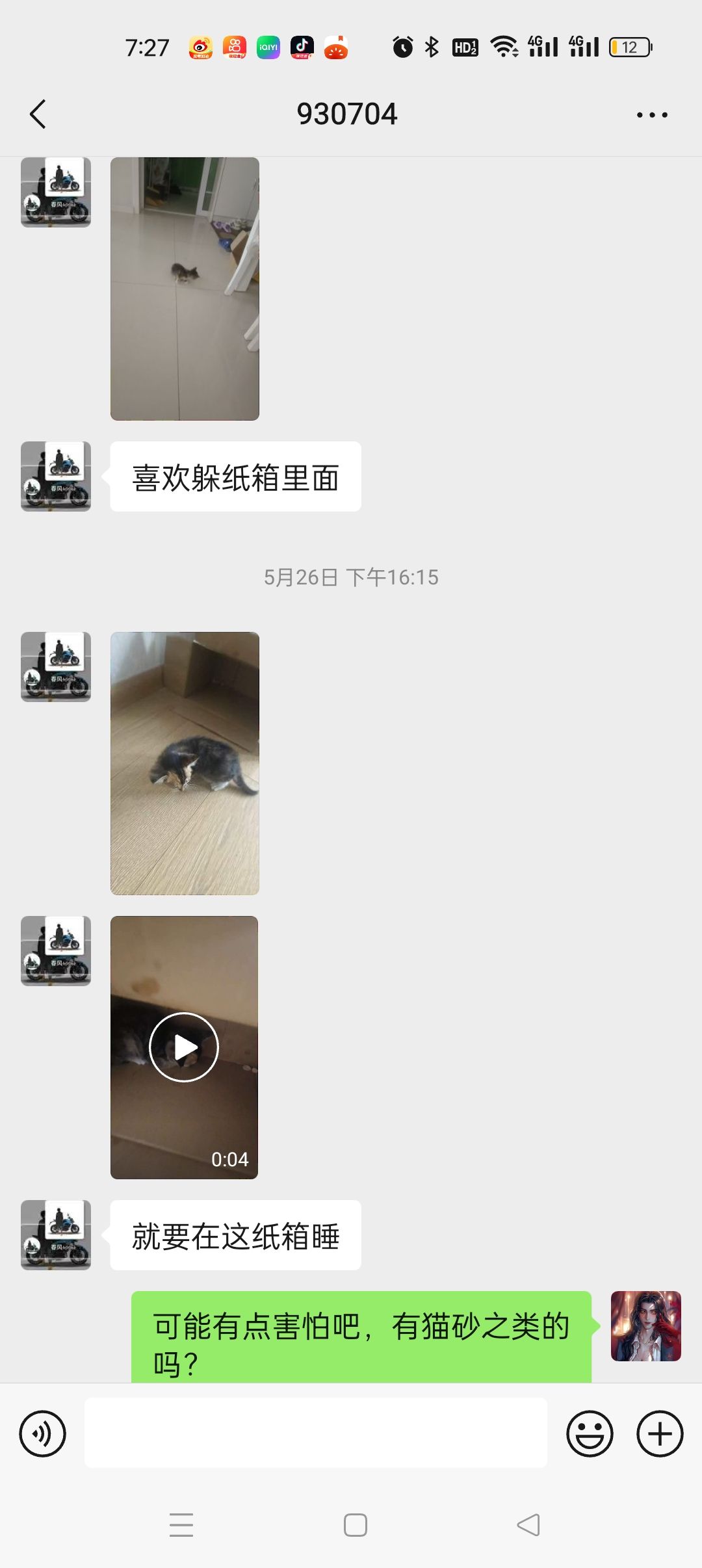Open the photo of kitten on white tiles
Screen dimensions: 702x1568
pos(185,289)
